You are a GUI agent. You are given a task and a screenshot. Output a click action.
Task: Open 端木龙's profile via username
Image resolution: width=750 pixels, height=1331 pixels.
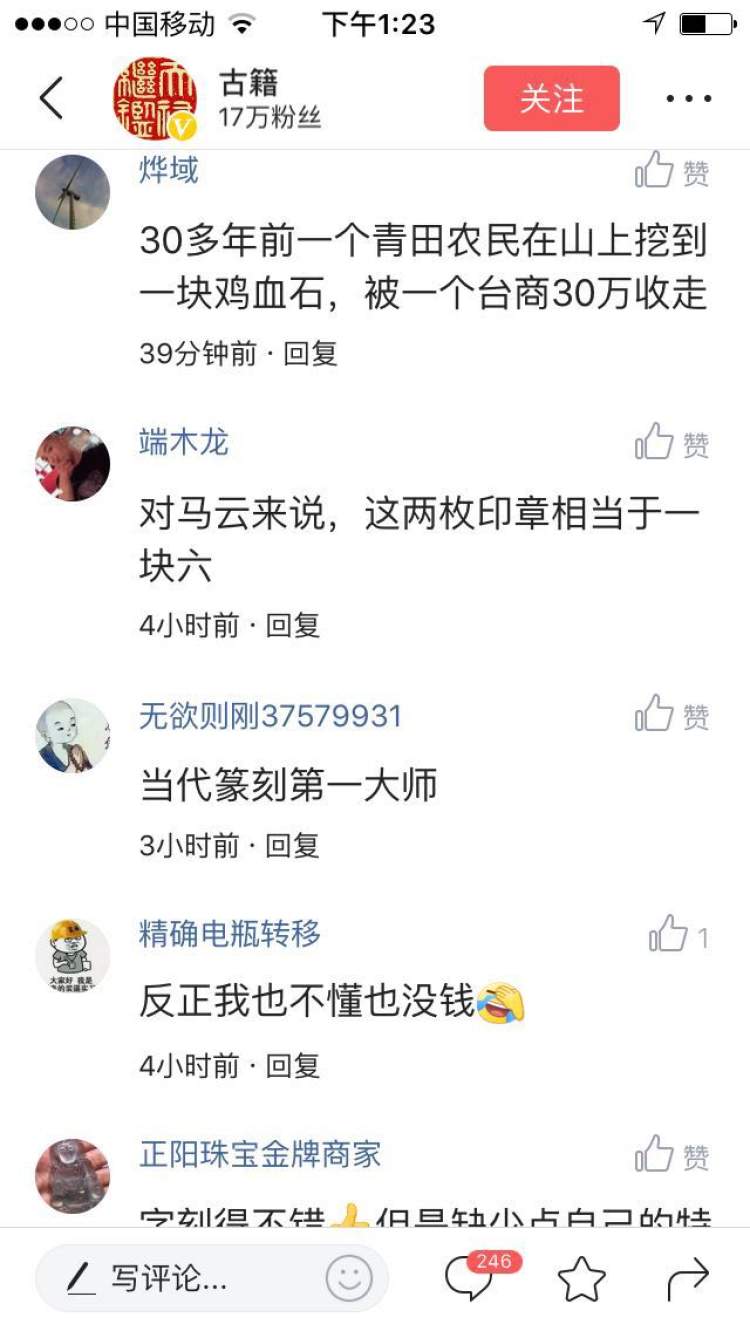pos(184,442)
